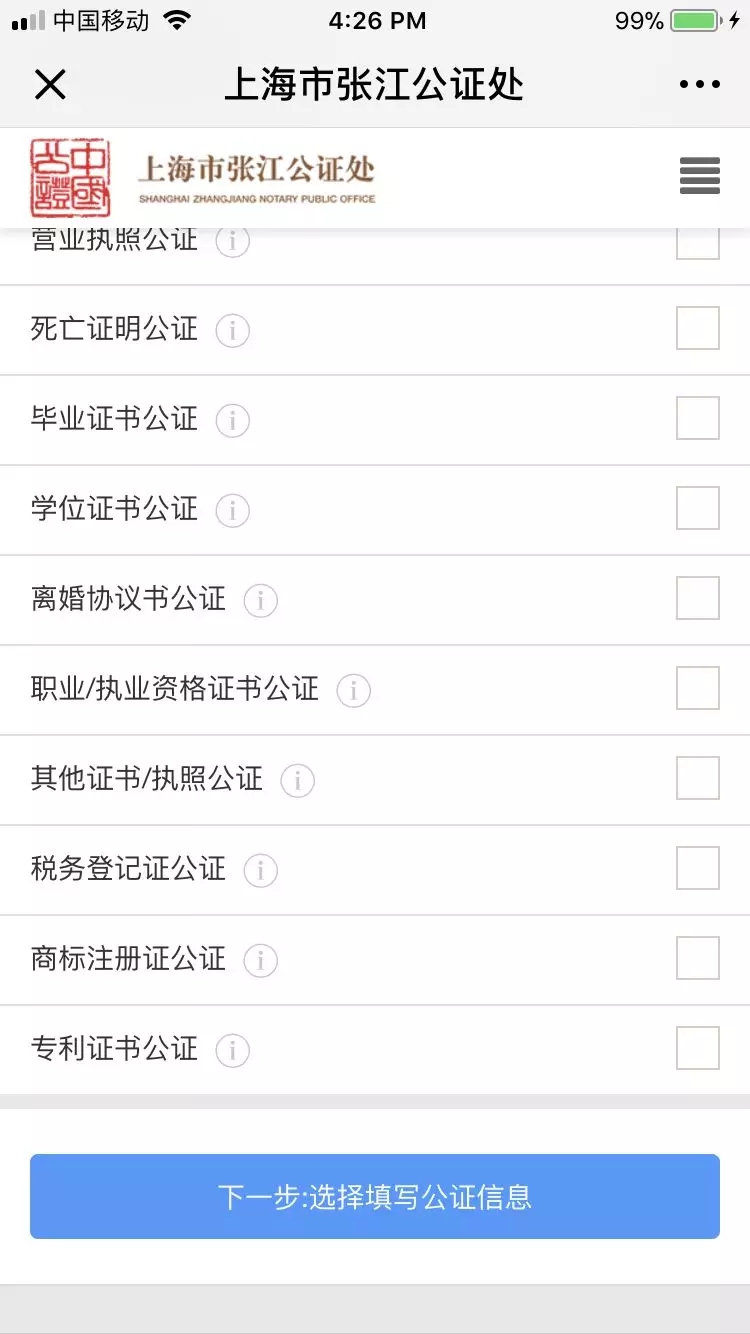Viewport: 750px width, 1334px height.
Task: Tap info icon next to 离婚协议书公证
Action: pyautogui.click(x=260, y=600)
